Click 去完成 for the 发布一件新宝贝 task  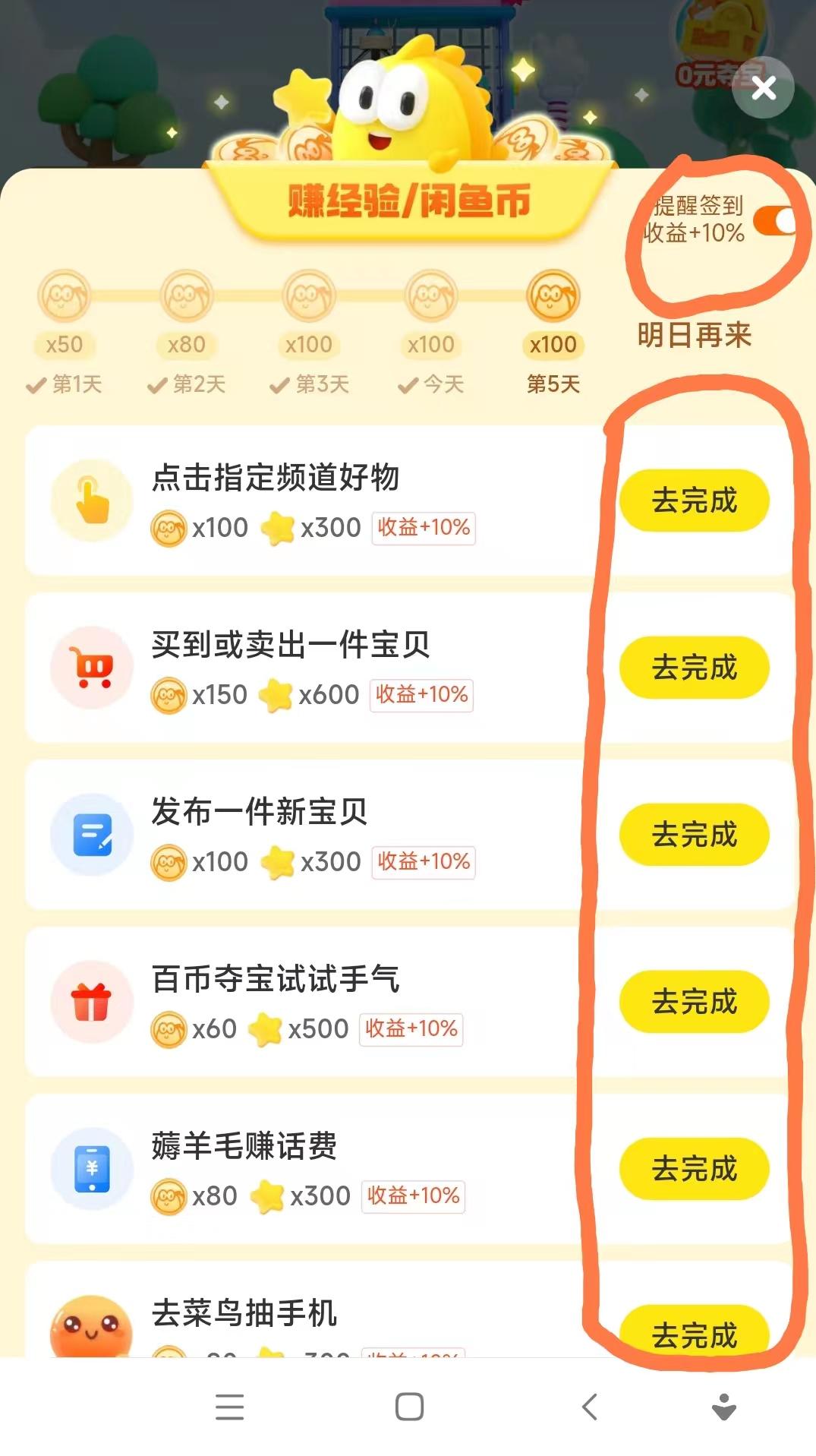tap(694, 834)
